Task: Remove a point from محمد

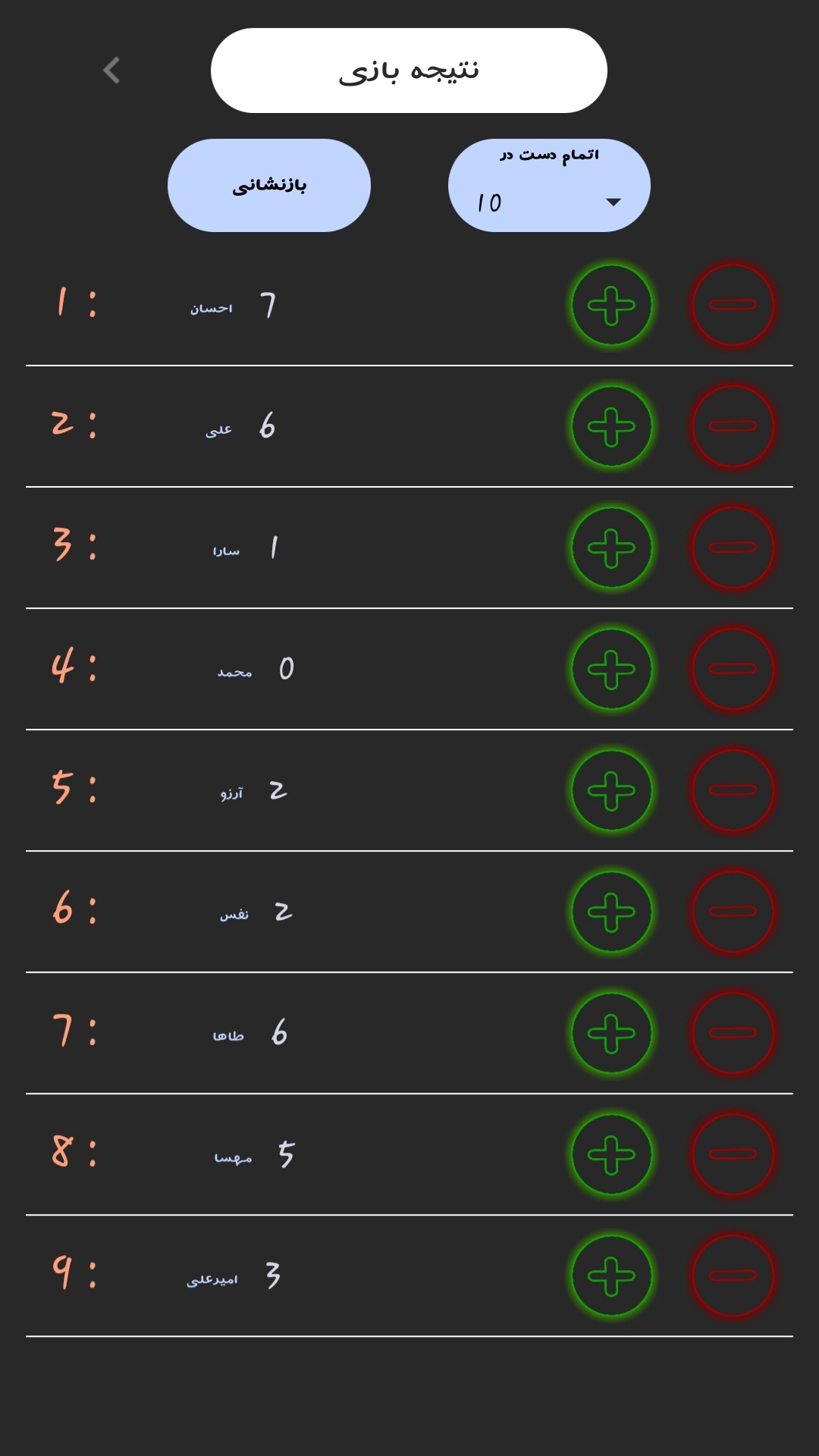Action: (733, 670)
